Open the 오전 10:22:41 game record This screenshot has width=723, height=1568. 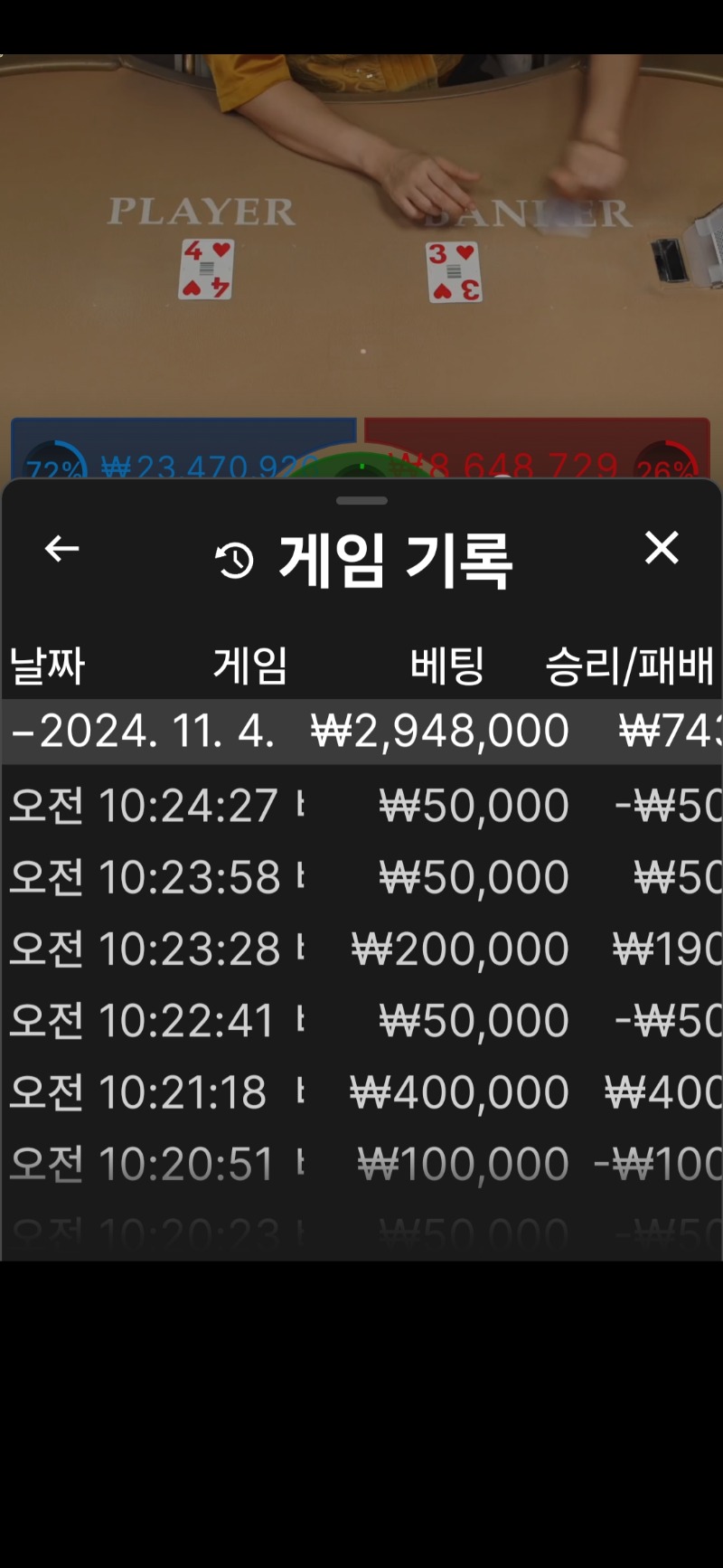click(x=361, y=1020)
